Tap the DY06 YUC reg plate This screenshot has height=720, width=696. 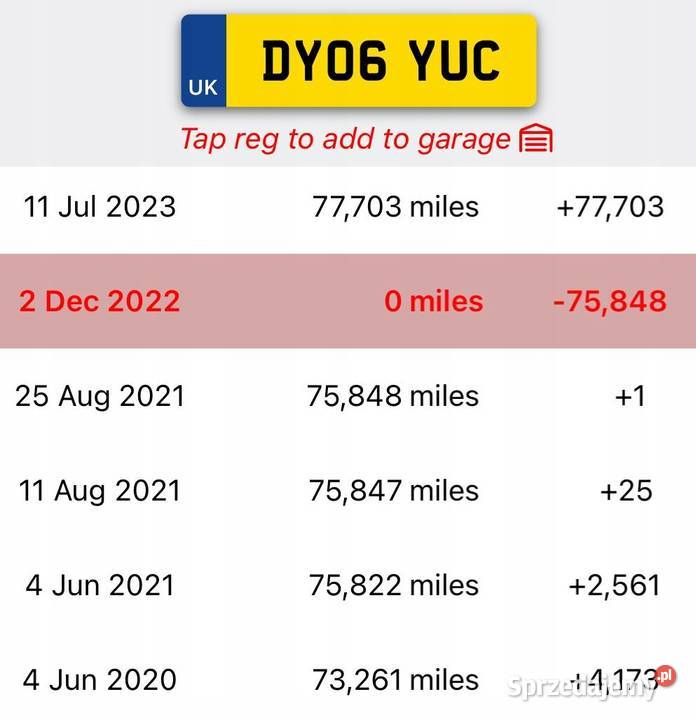click(x=358, y=62)
